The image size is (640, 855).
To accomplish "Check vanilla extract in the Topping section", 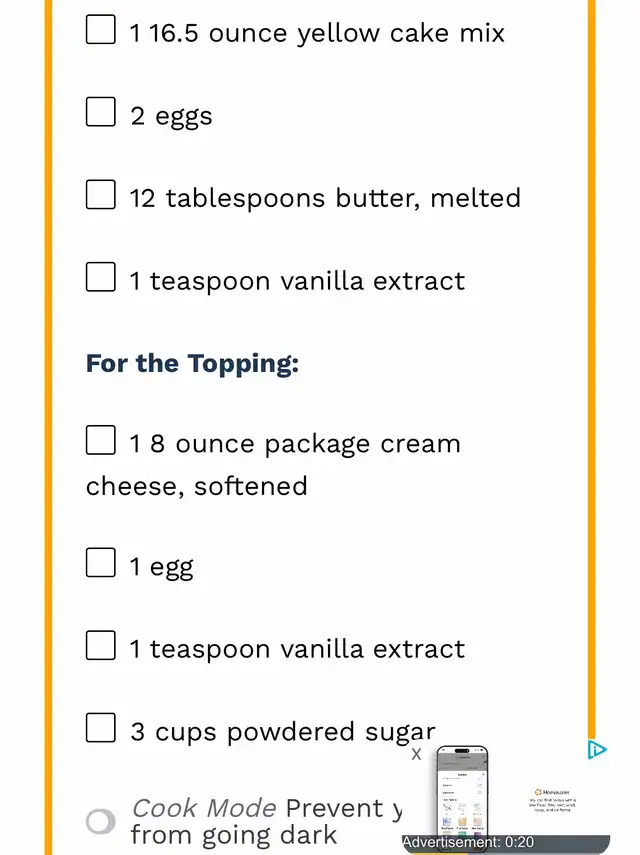I will (100, 645).
